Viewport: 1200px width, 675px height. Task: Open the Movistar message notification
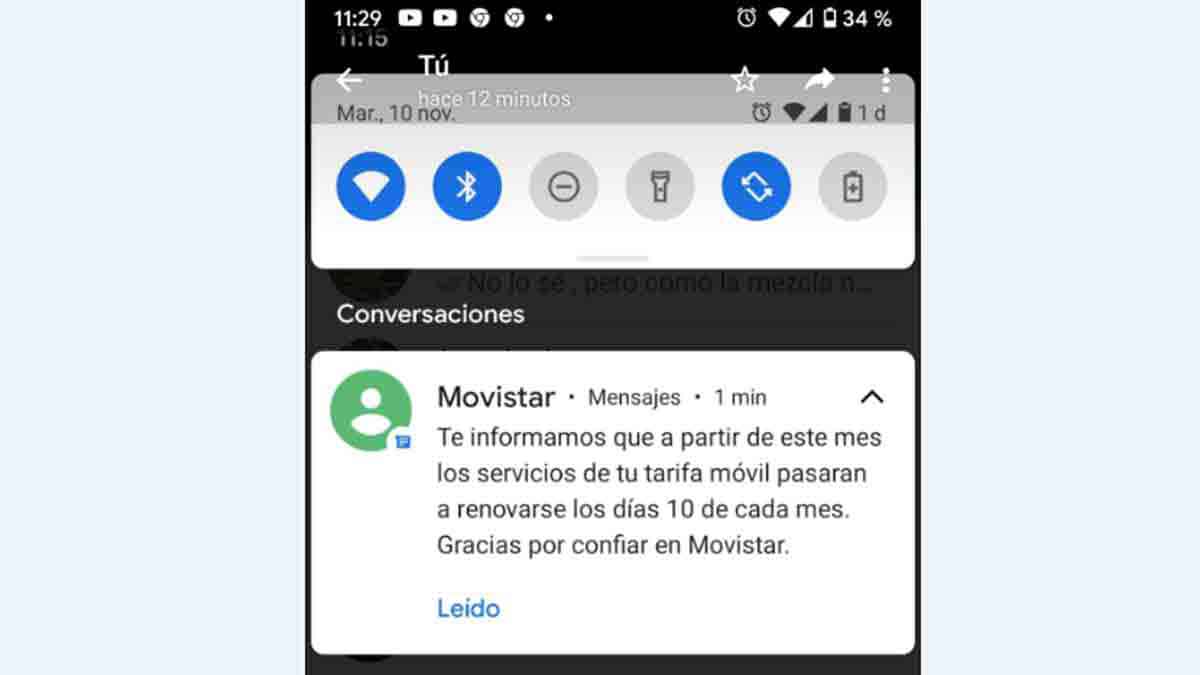[650, 492]
